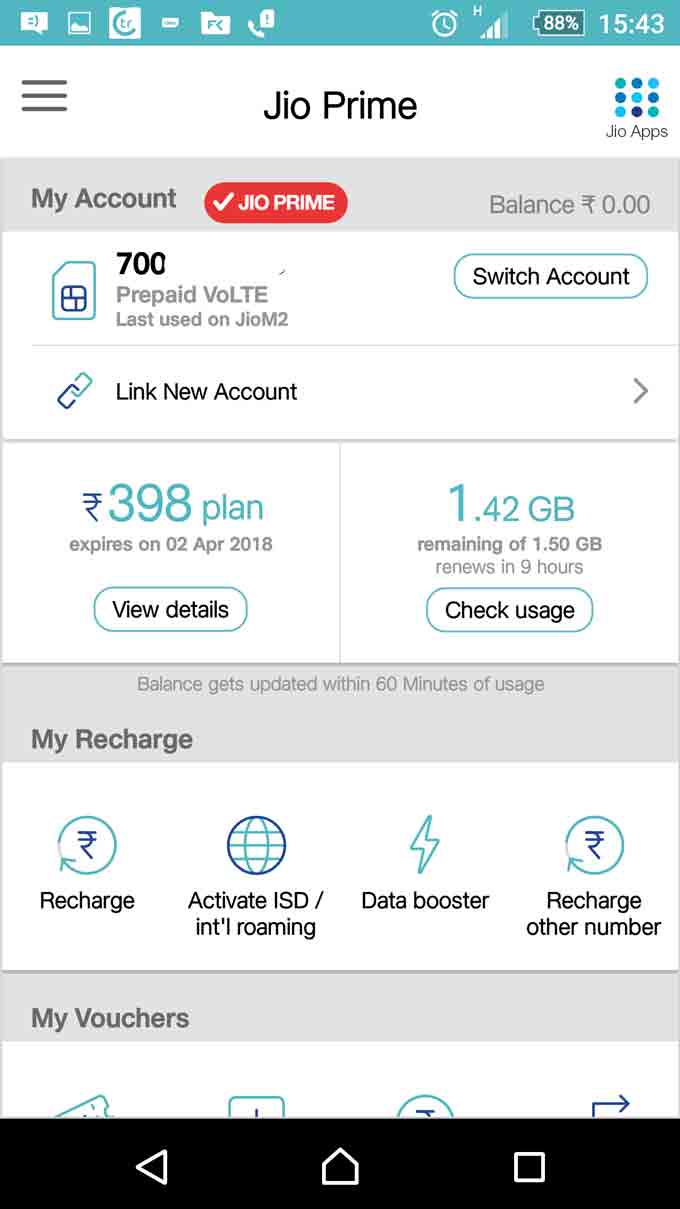
Task: Tap the Switch Account button
Action: (x=550, y=277)
